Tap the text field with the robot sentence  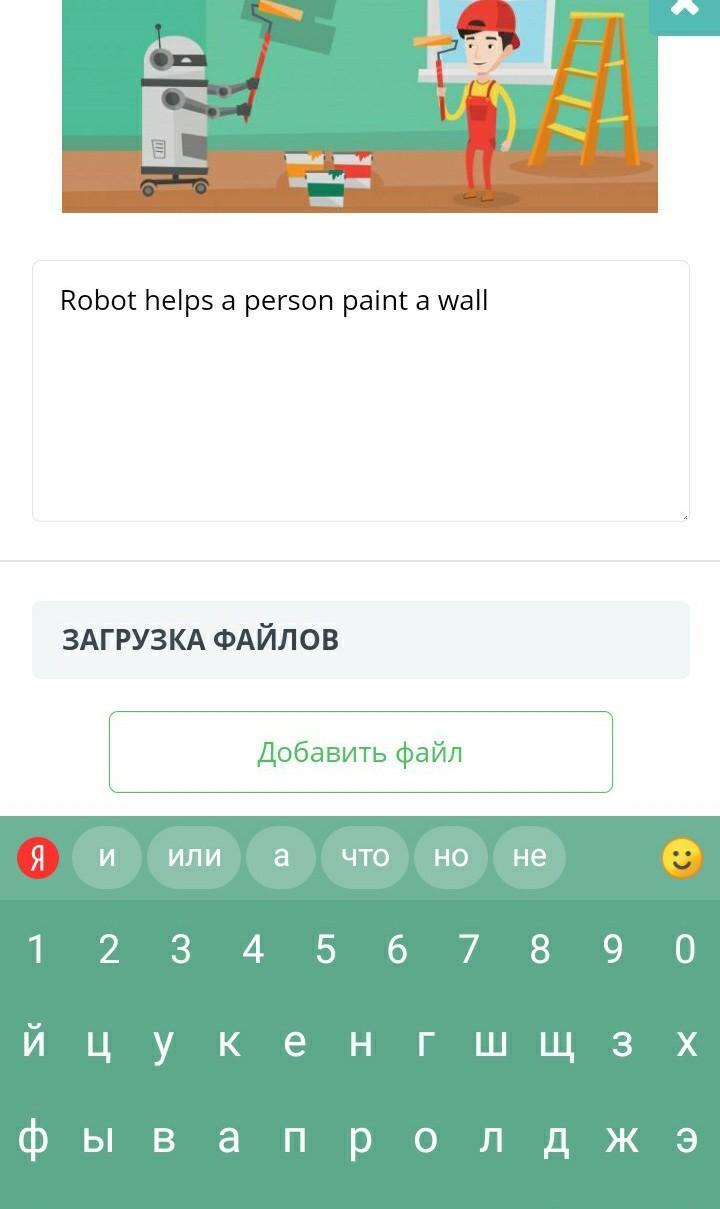(x=361, y=391)
